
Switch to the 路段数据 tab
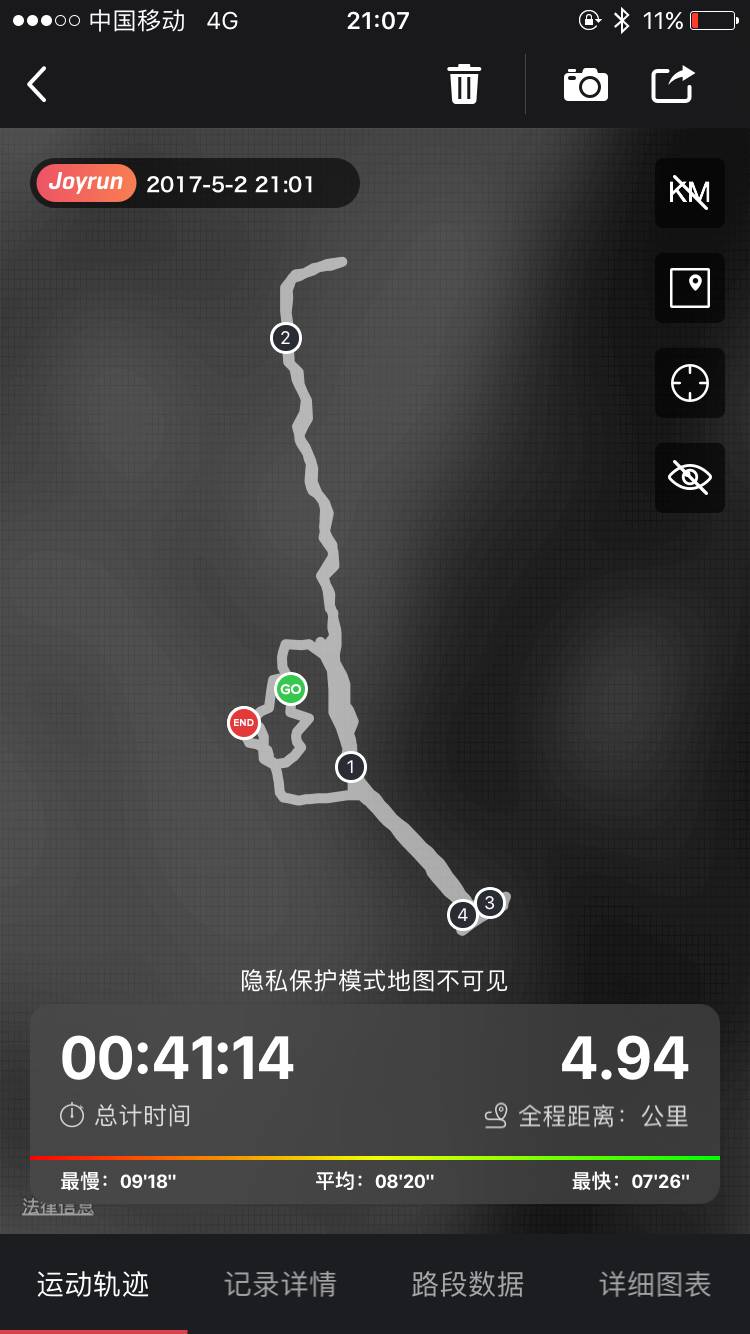[467, 1284]
